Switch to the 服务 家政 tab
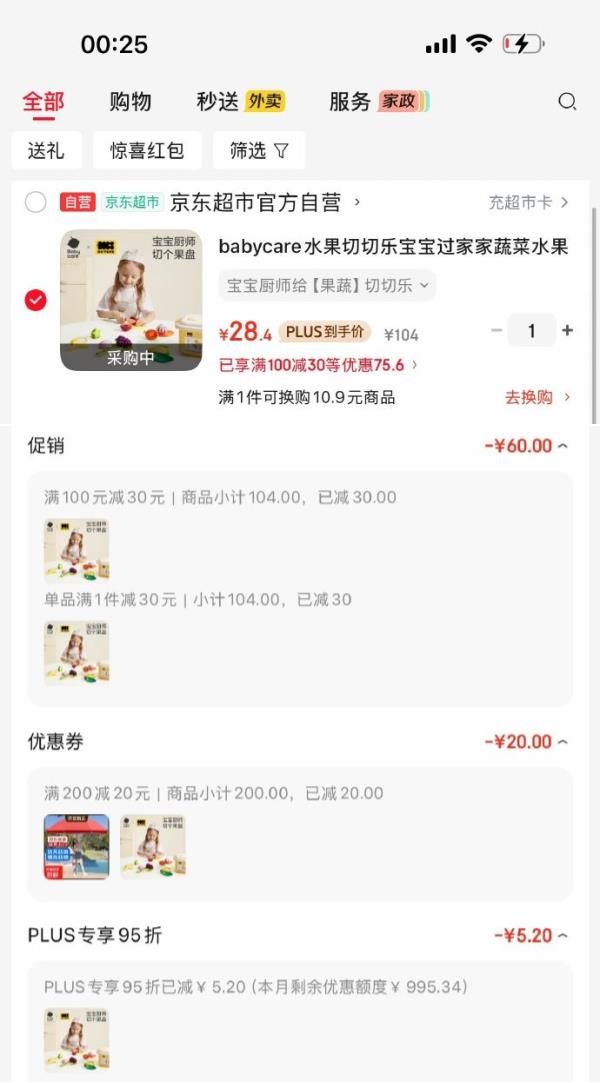 [x=378, y=101]
